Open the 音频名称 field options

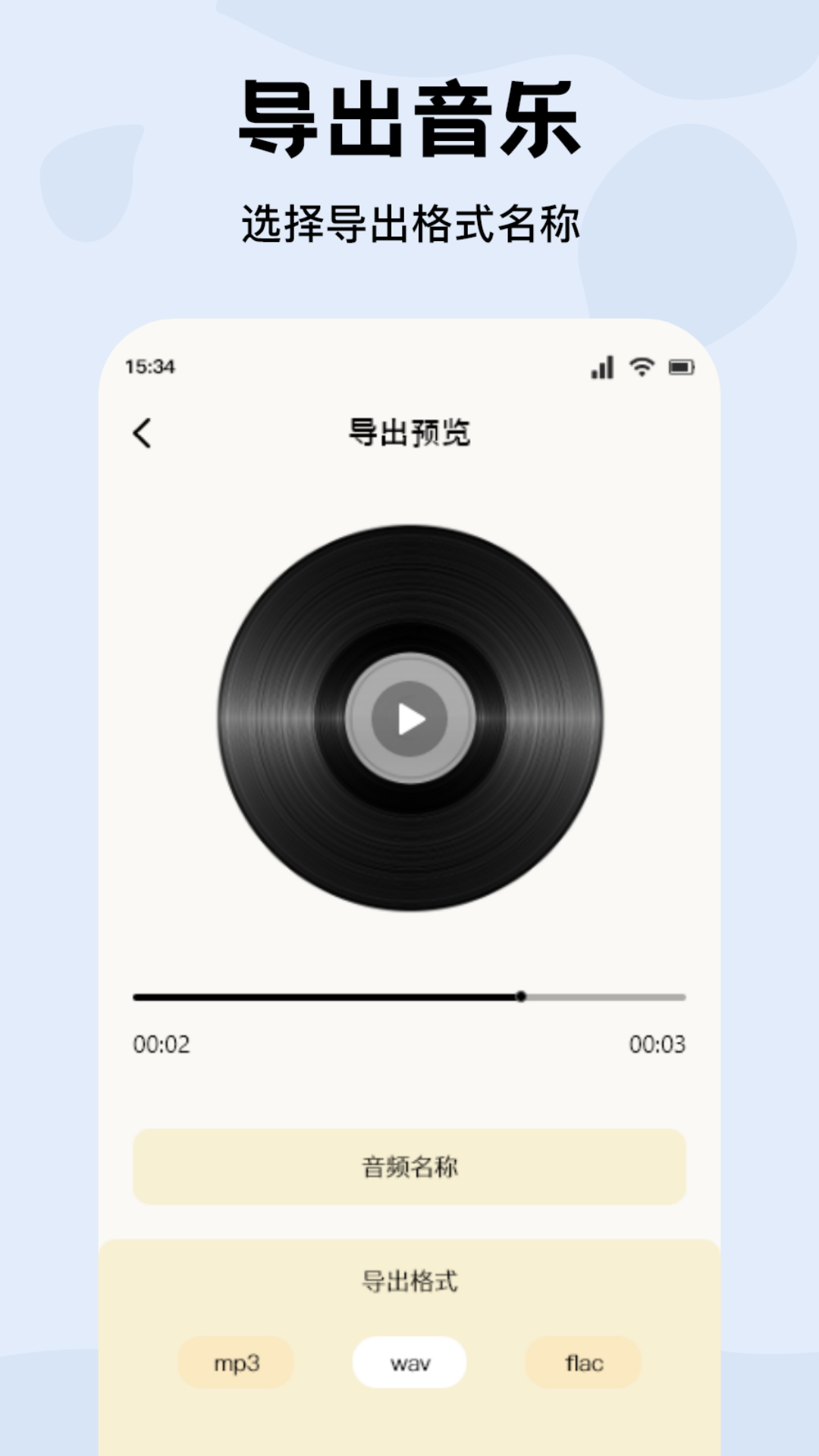[409, 1167]
